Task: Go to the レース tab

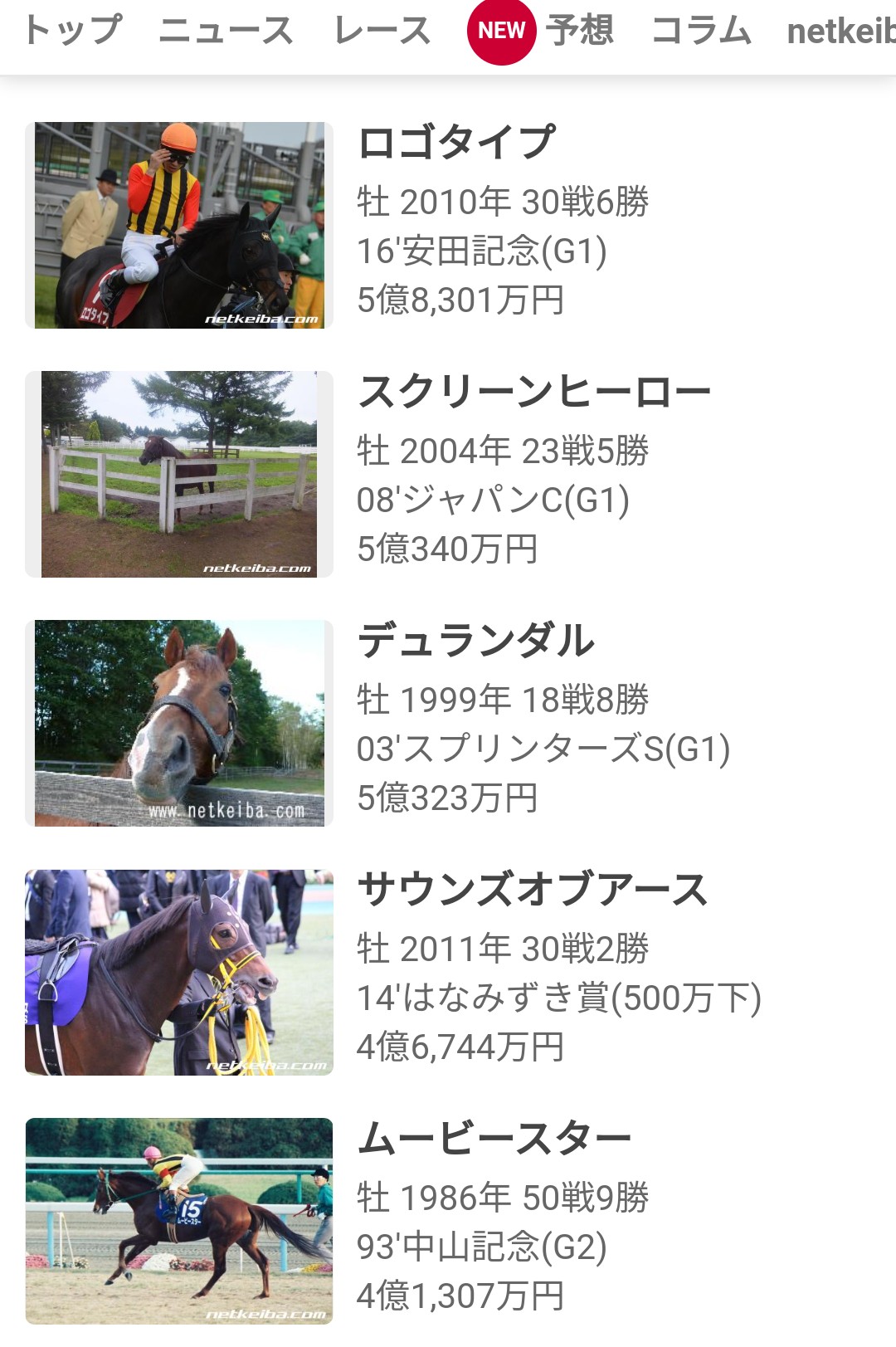Action: tap(382, 31)
